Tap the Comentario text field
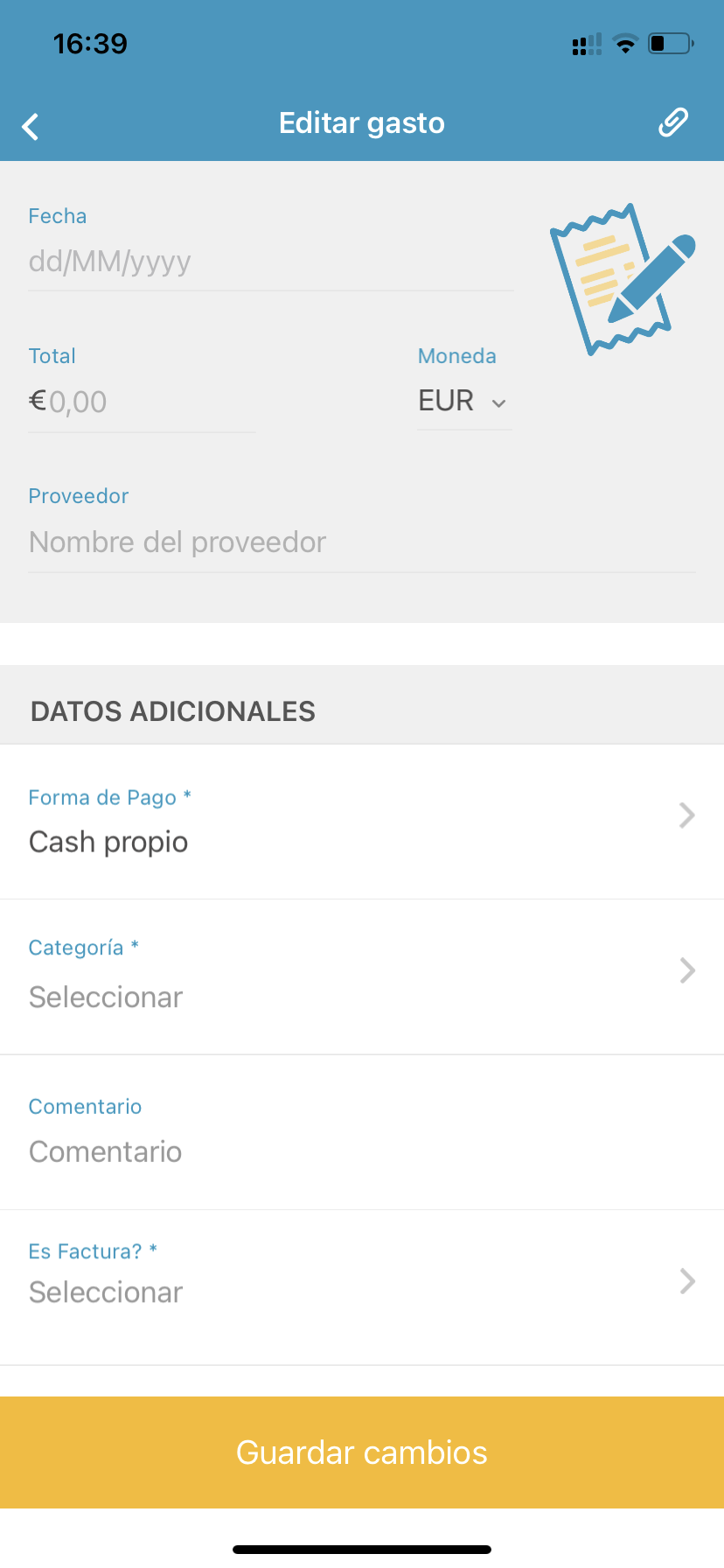 click(x=362, y=1151)
